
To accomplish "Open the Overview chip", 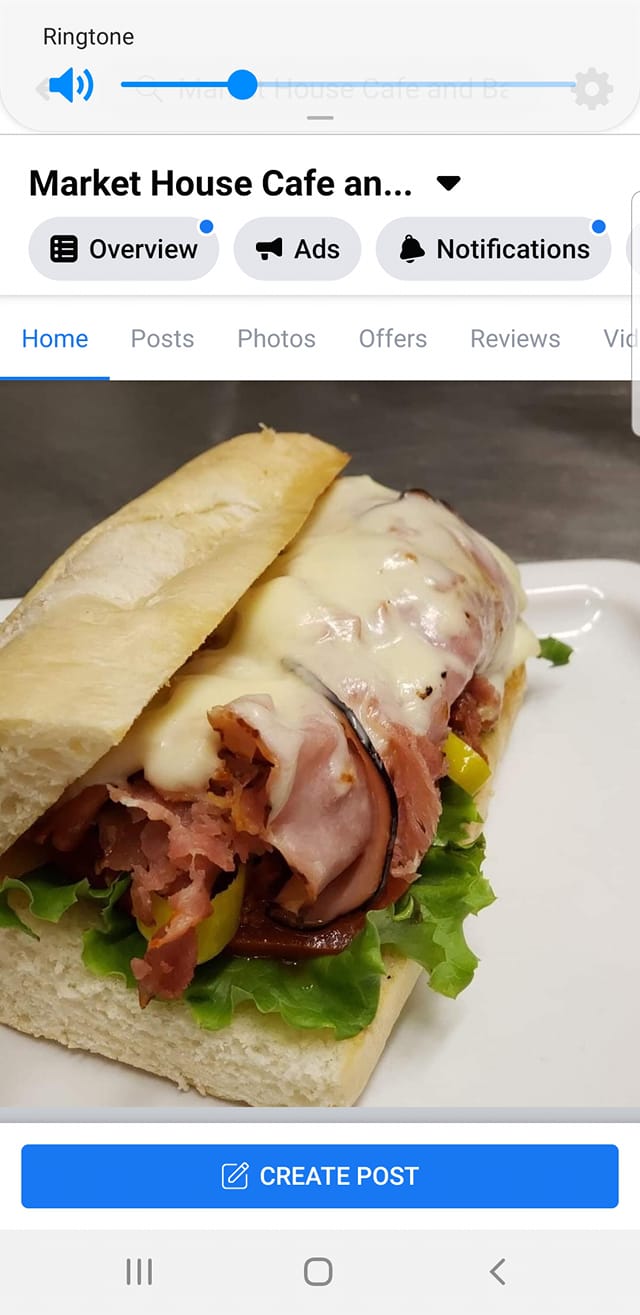I will 124,249.
